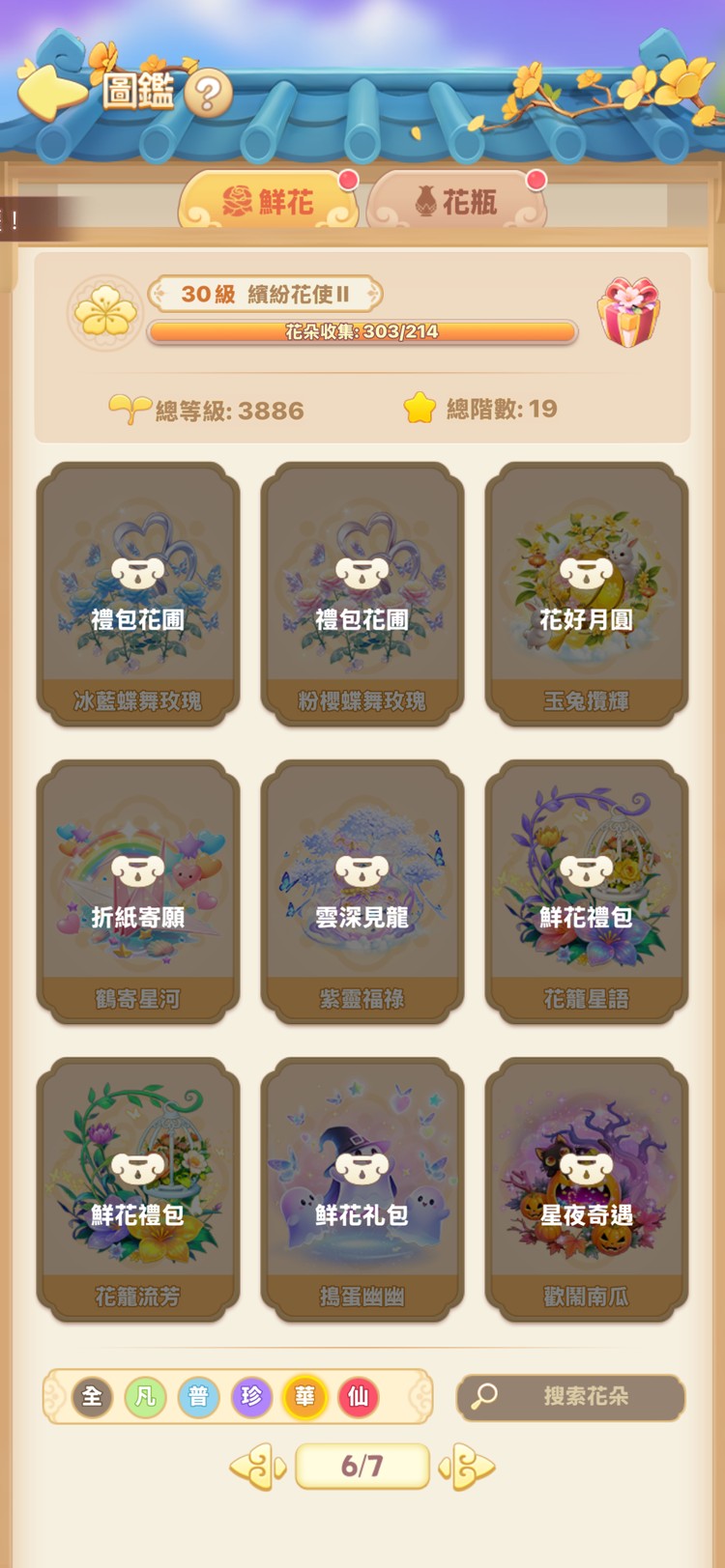Filter flowers by 仙 rarity
The image size is (725, 1568).
point(358,1396)
